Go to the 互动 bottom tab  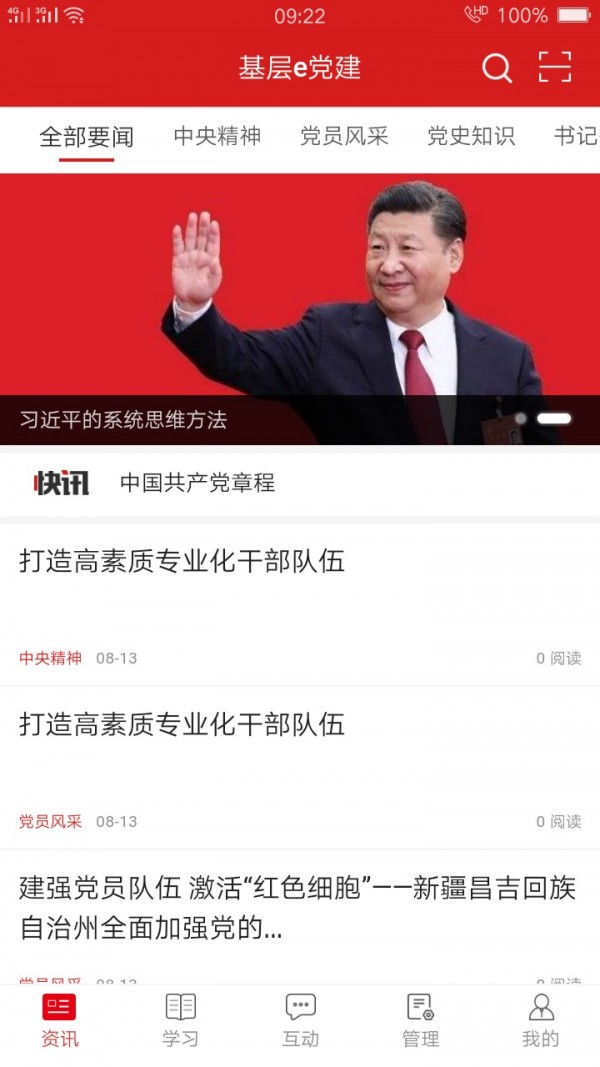(300, 1020)
